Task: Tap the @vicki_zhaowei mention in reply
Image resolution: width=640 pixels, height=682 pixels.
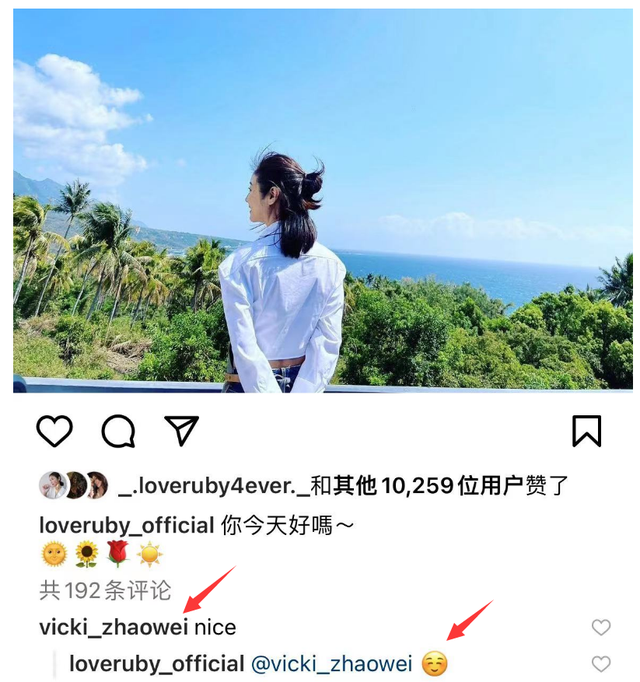Action: coord(331,664)
